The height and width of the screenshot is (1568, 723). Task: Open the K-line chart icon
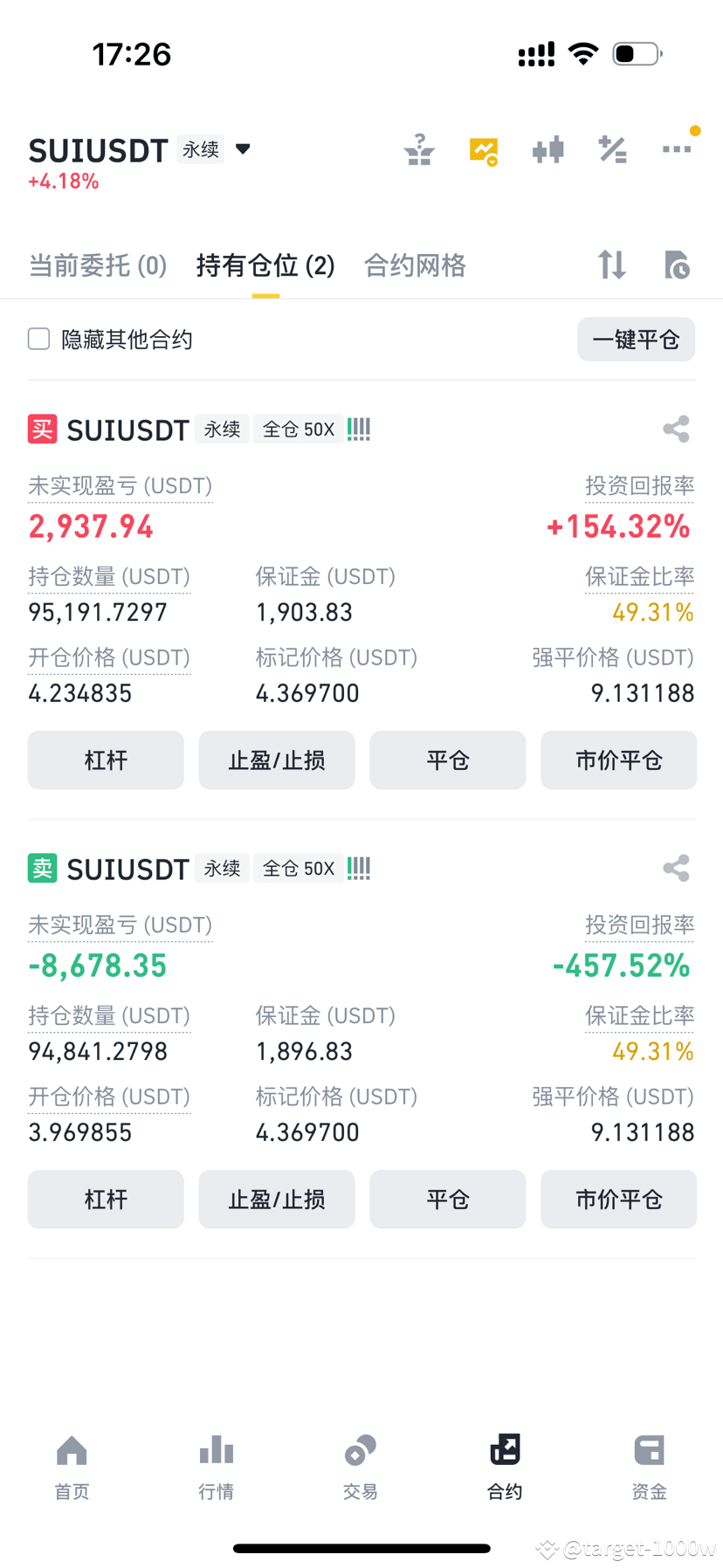pyautogui.click(x=483, y=149)
